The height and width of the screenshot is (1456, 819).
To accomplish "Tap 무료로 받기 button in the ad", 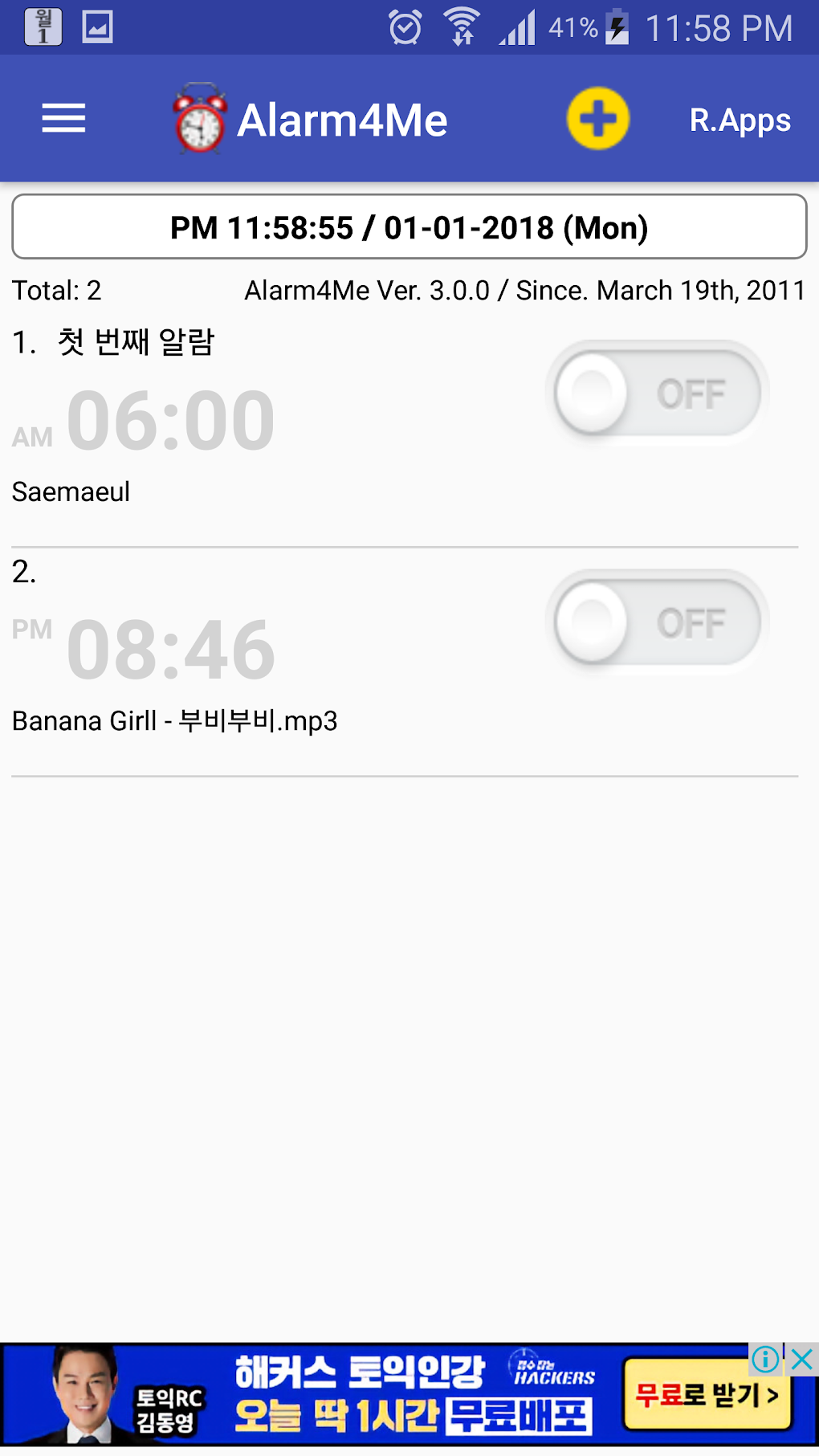I will click(x=707, y=1394).
